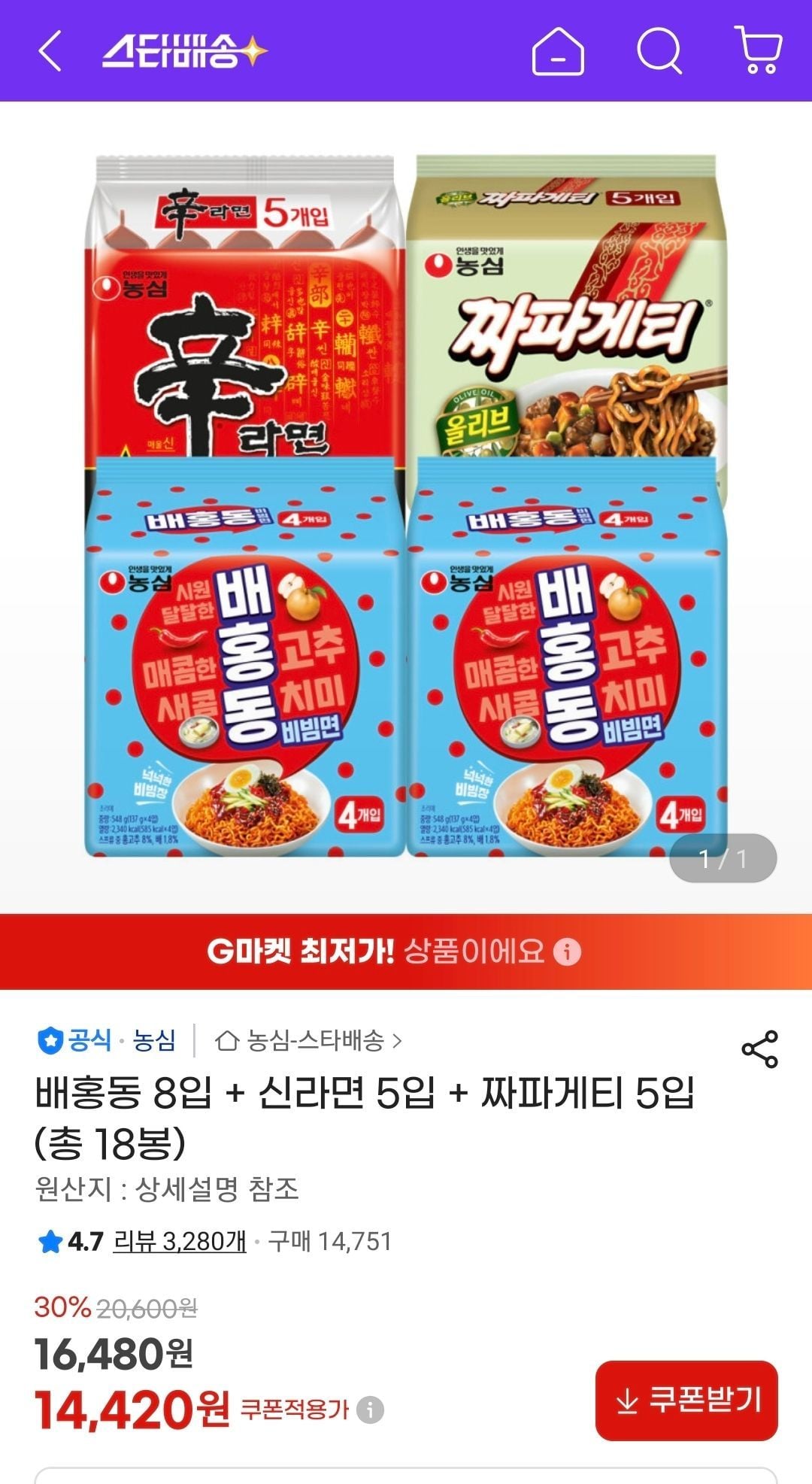The height and width of the screenshot is (1484, 812).
Task: Open search from the header
Action: tap(659, 51)
